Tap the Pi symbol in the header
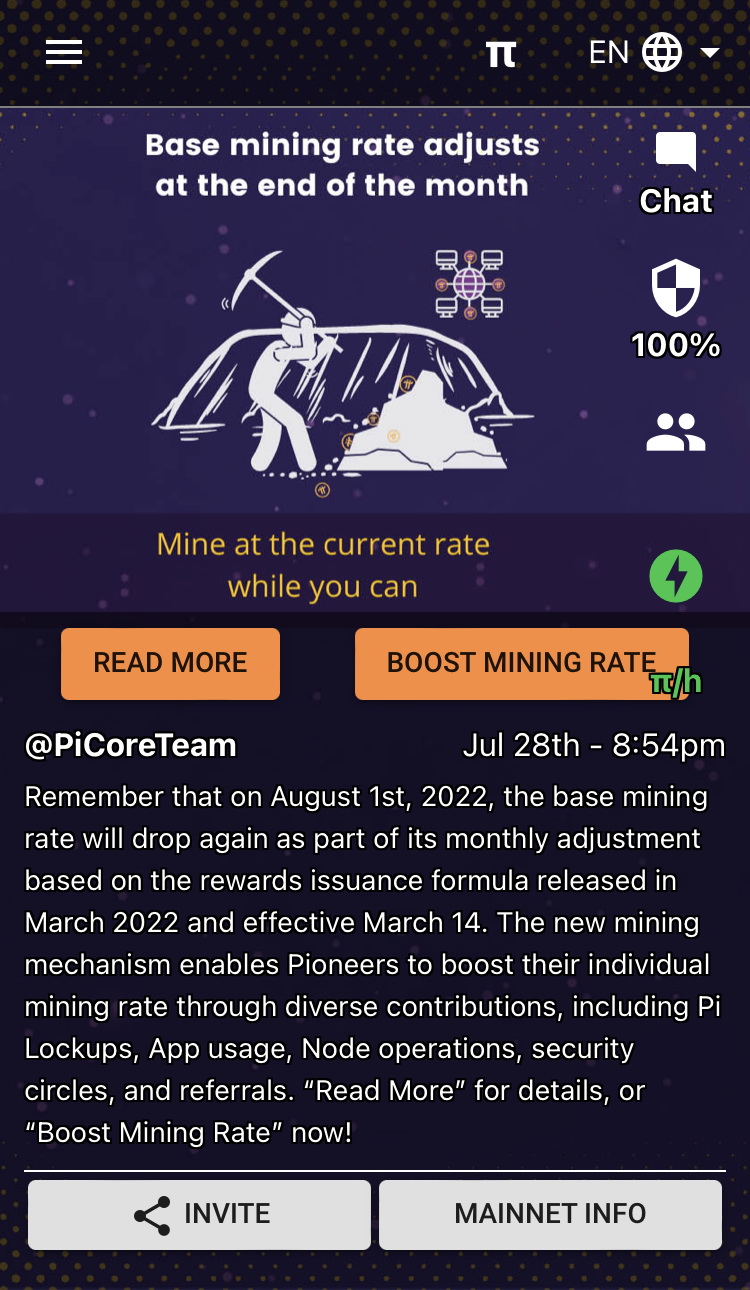This screenshot has height=1290, width=750. tap(501, 53)
